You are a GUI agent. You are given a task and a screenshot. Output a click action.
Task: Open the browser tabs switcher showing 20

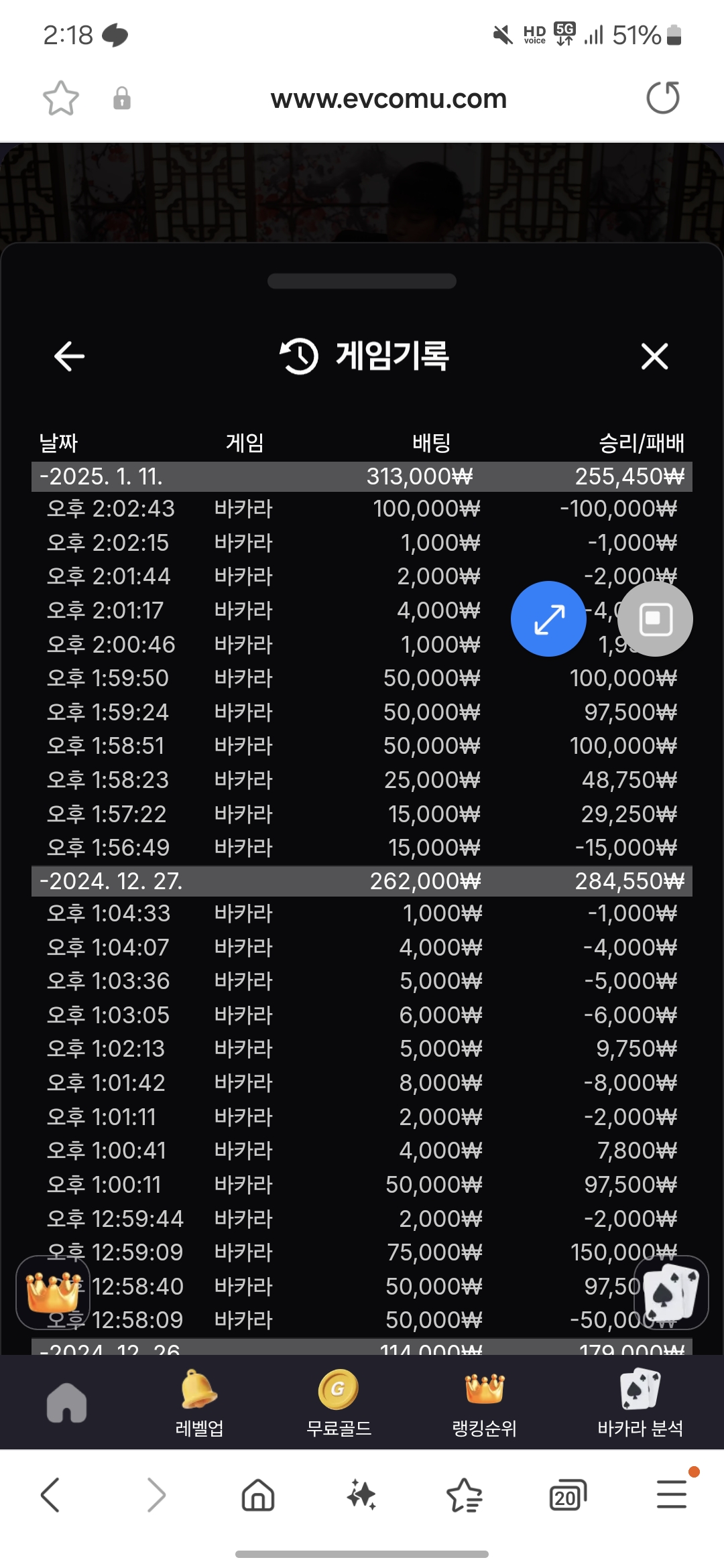tap(567, 1495)
